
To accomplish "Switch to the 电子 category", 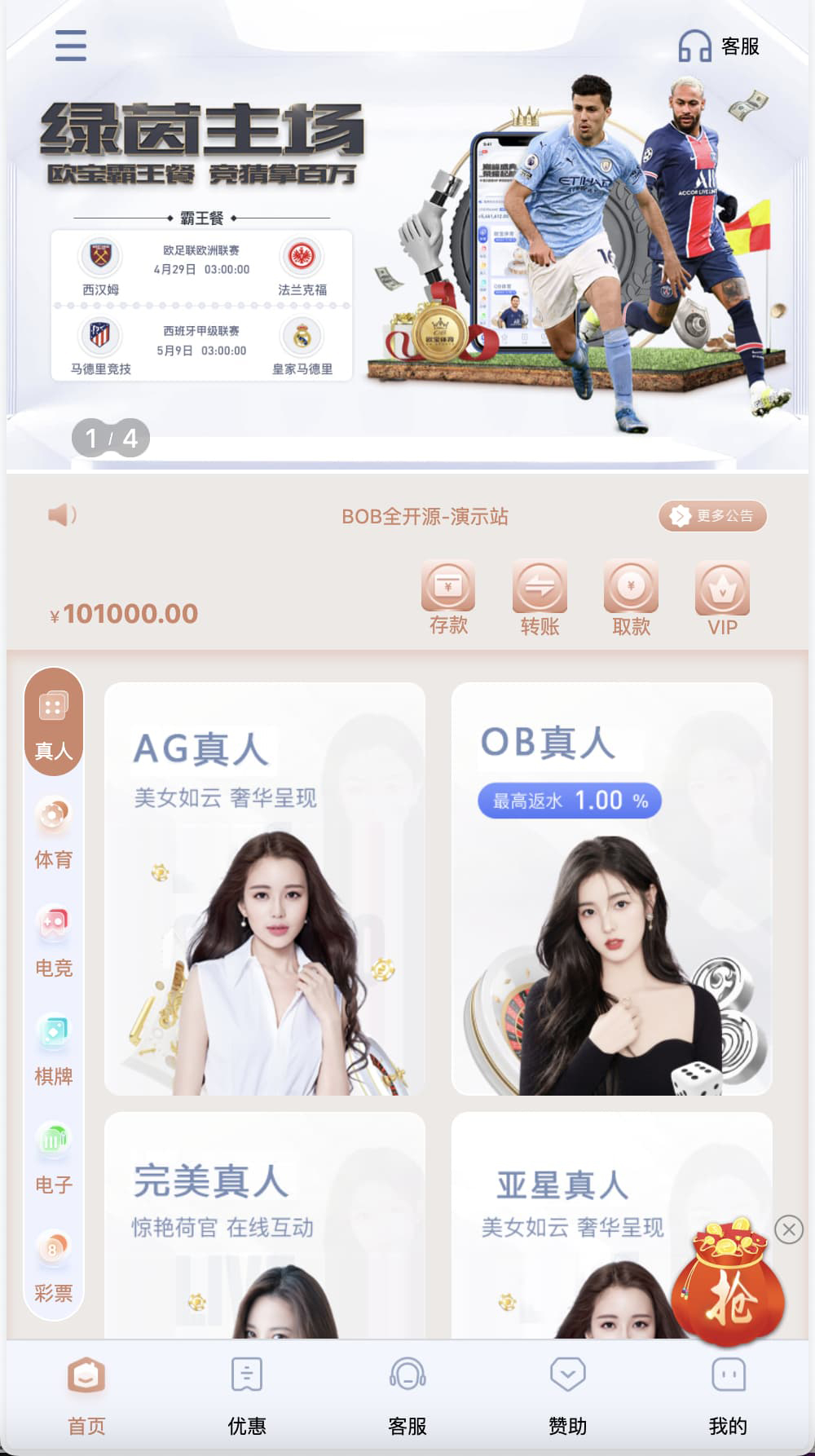I will [54, 1158].
